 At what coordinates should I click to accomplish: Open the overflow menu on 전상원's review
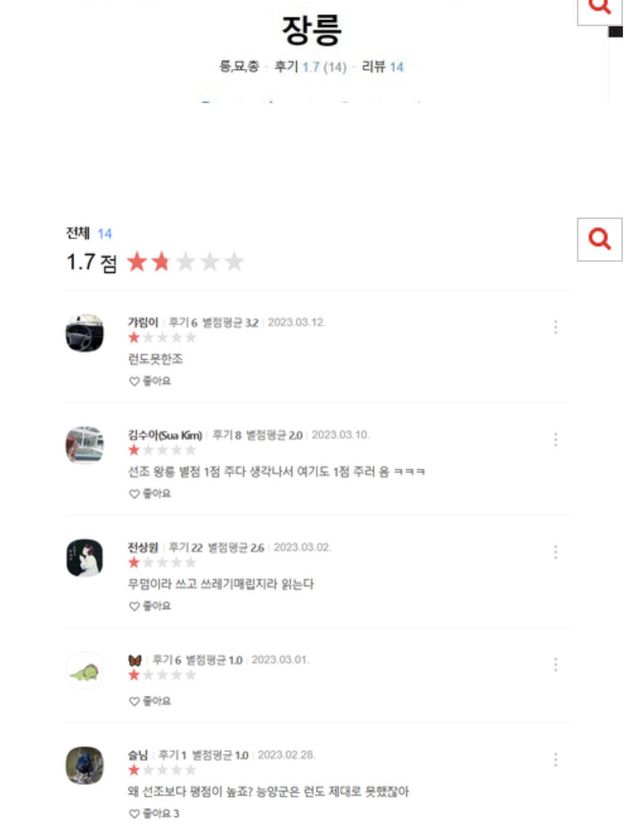click(x=555, y=551)
